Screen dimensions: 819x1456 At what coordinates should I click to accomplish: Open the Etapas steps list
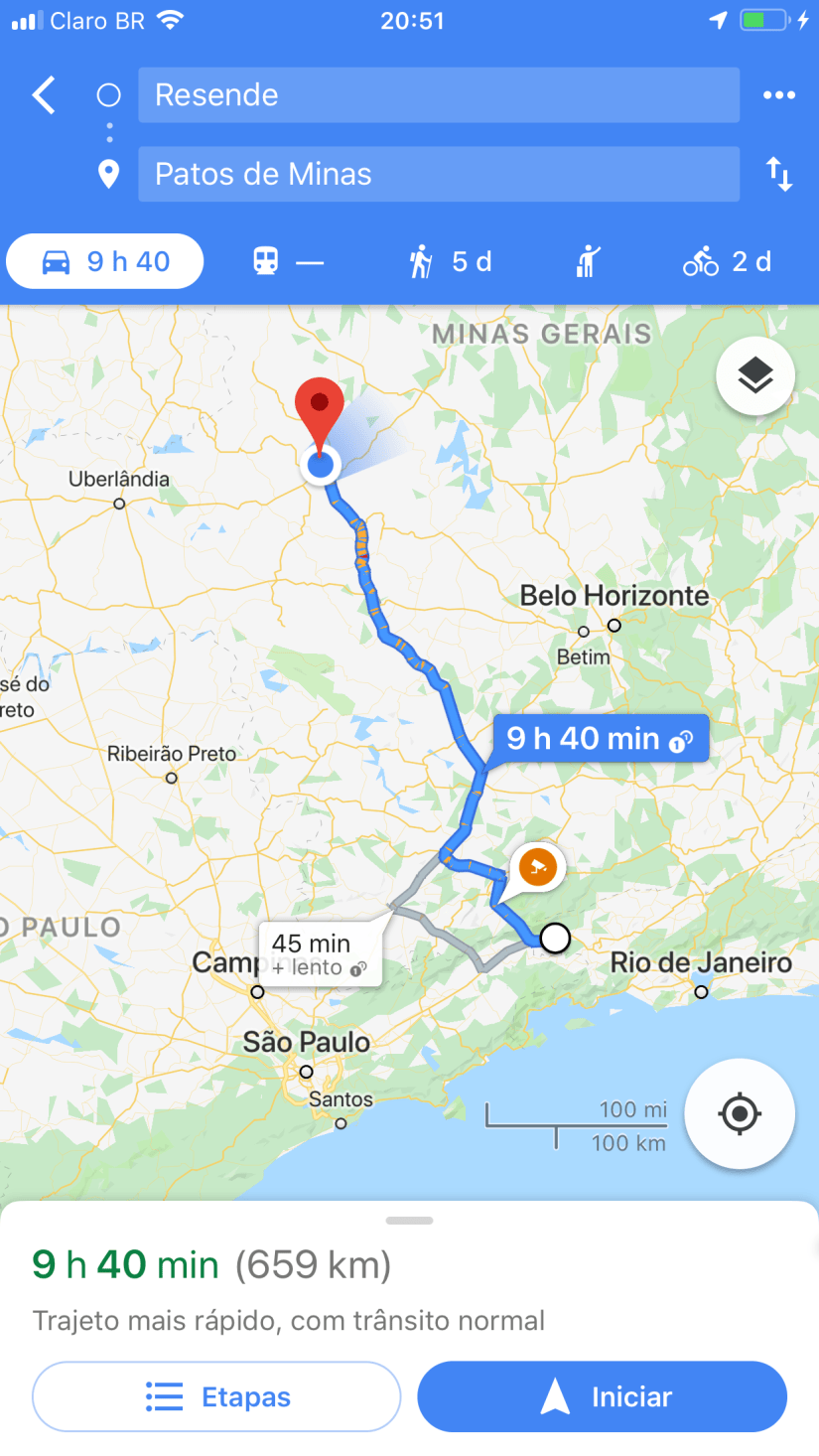(x=216, y=1396)
